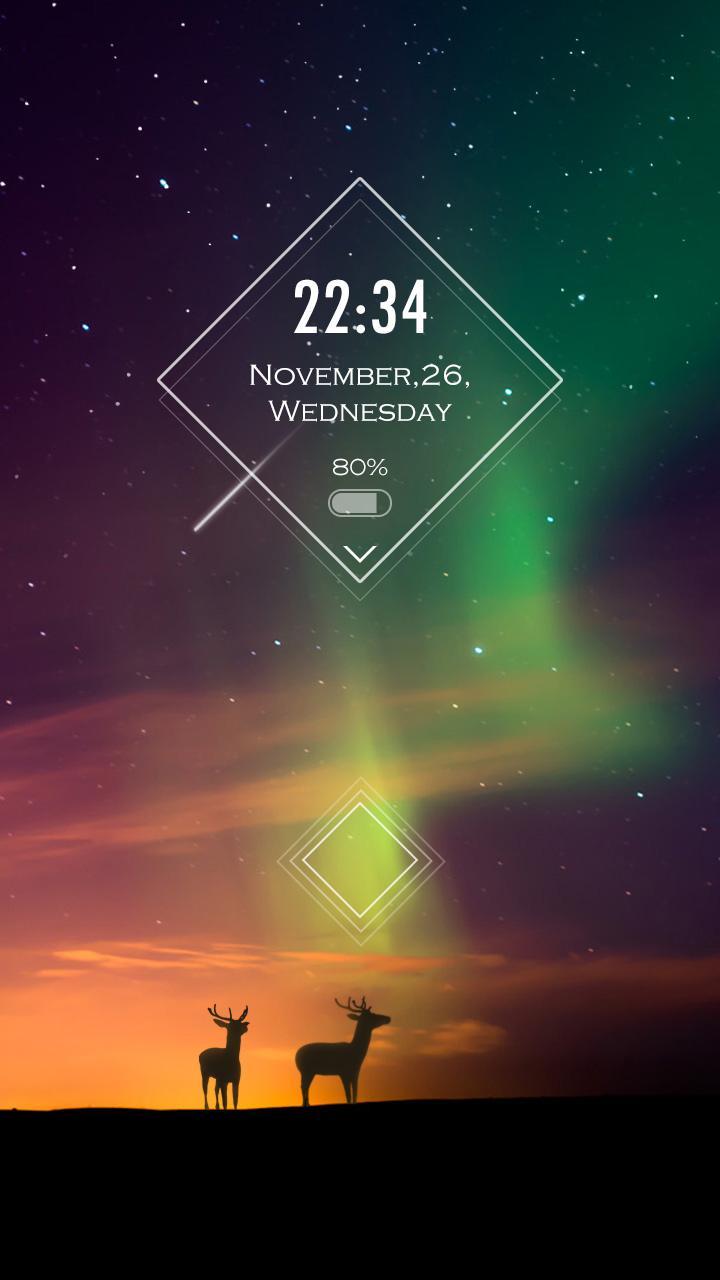Expand the down chevron below battery
Image resolution: width=720 pixels, height=1280 pixels.
(360, 553)
